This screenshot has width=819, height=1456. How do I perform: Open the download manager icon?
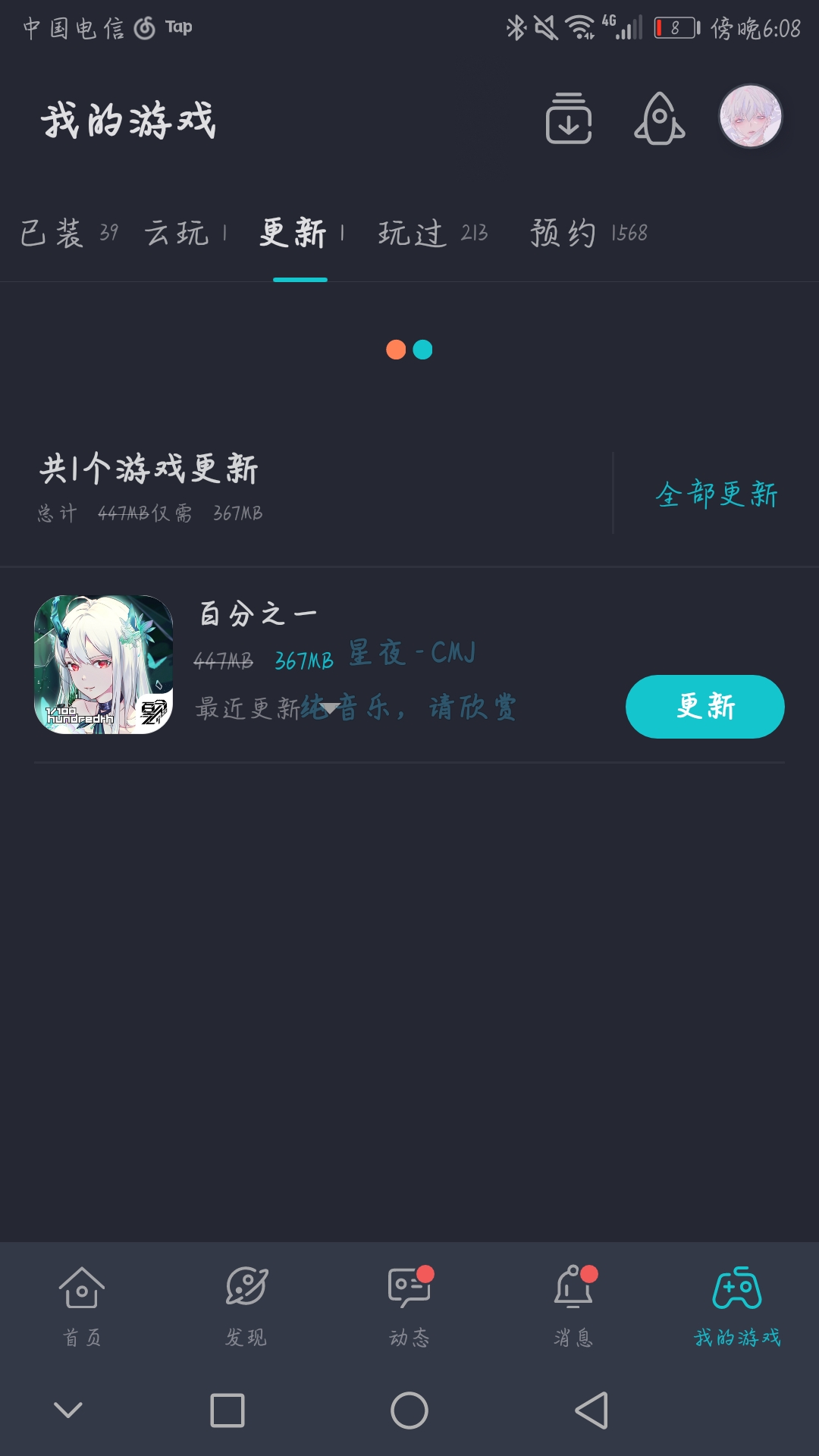(x=569, y=119)
